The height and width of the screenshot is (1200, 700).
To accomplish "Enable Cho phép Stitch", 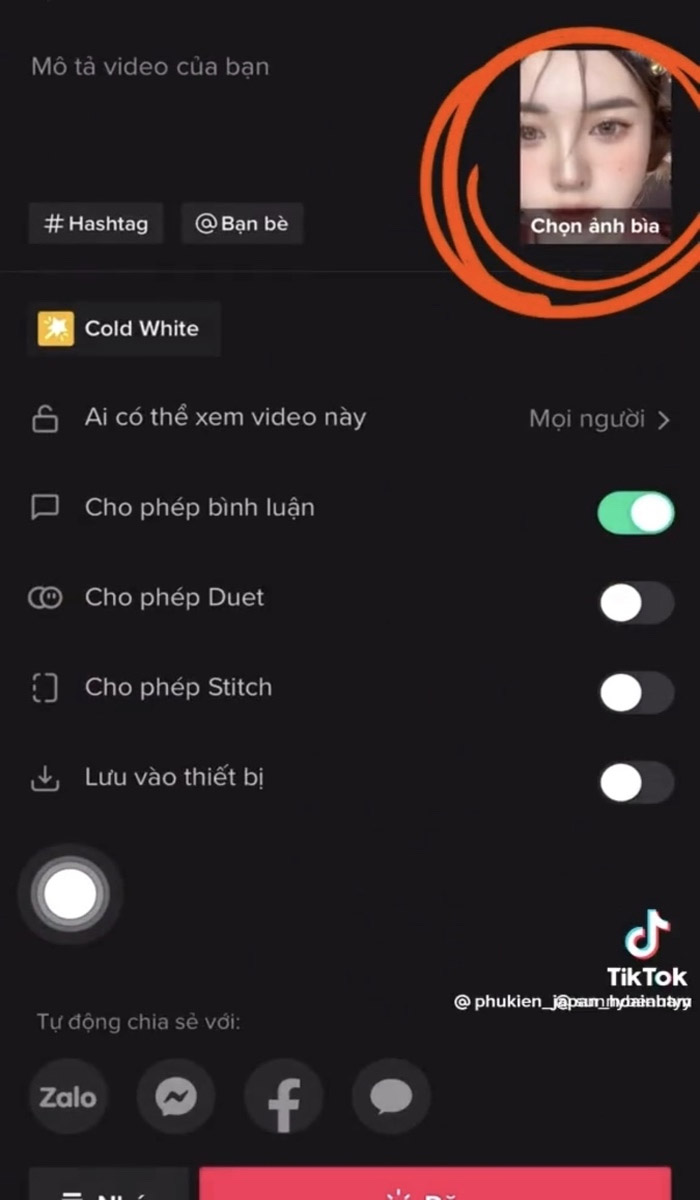I will pos(636,693).
